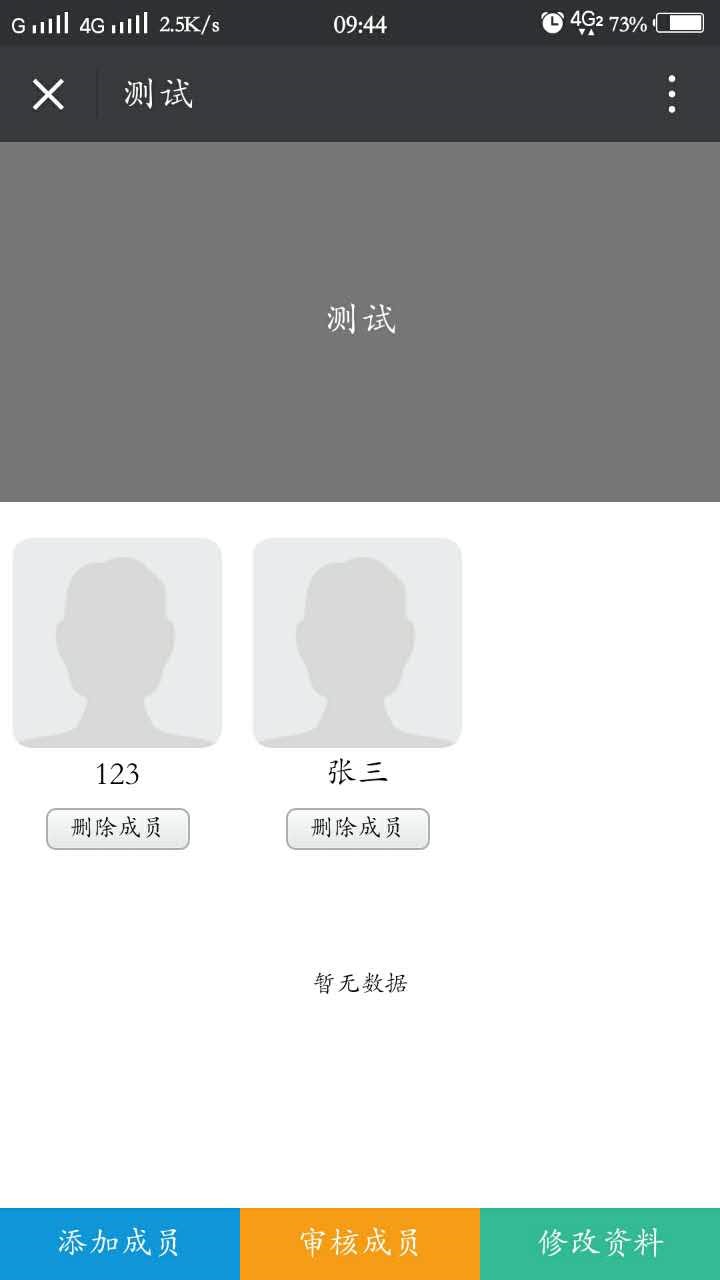
Task: Close the 测试 page with the X
Action: (x=48, y=94)
